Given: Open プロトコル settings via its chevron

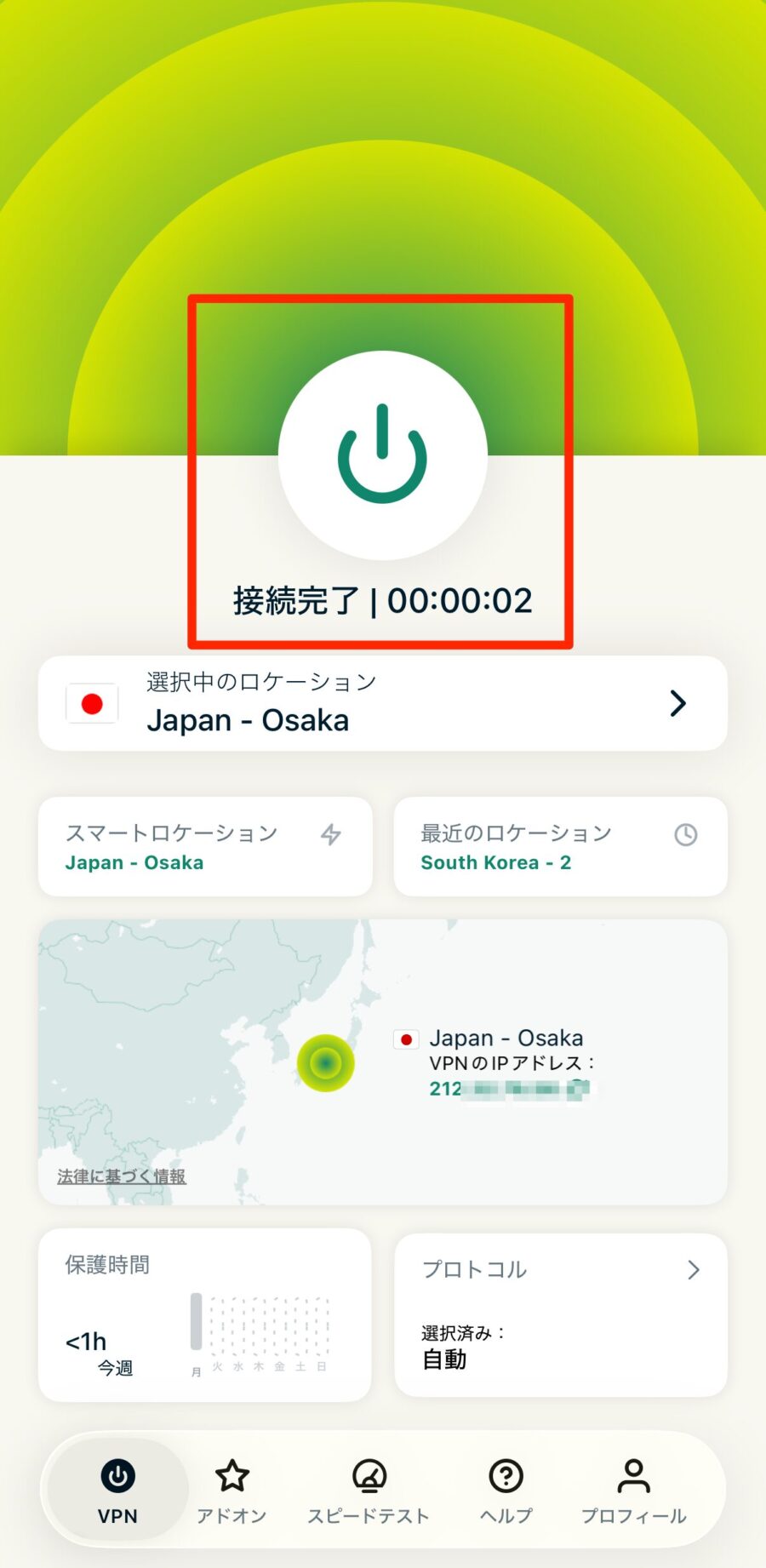Looking at the screenshot, I should (695, 1270).
